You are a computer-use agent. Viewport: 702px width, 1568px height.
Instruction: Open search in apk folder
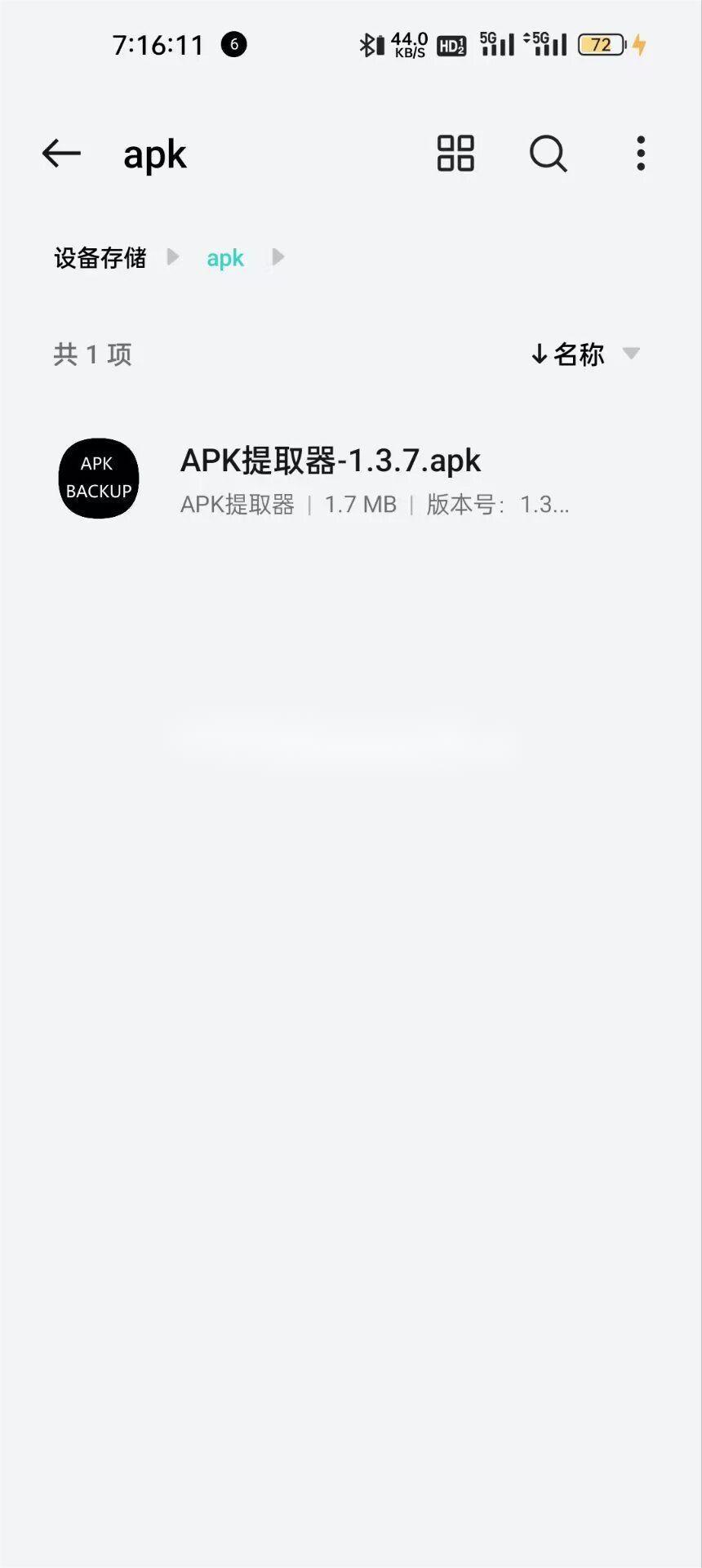[x=548, y=154]
